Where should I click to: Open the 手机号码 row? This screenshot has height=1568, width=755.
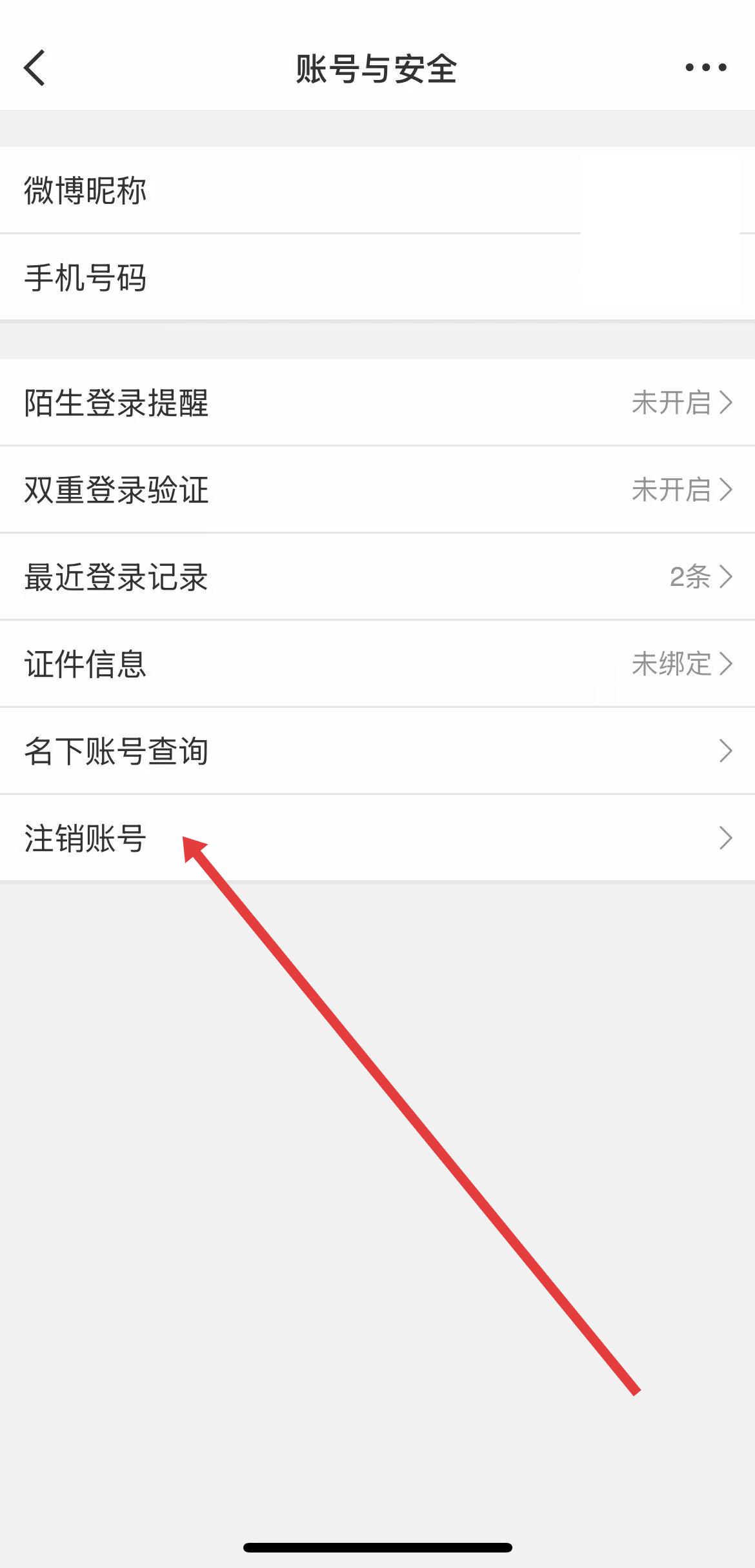pyautogui.click(x=377, y=277)
